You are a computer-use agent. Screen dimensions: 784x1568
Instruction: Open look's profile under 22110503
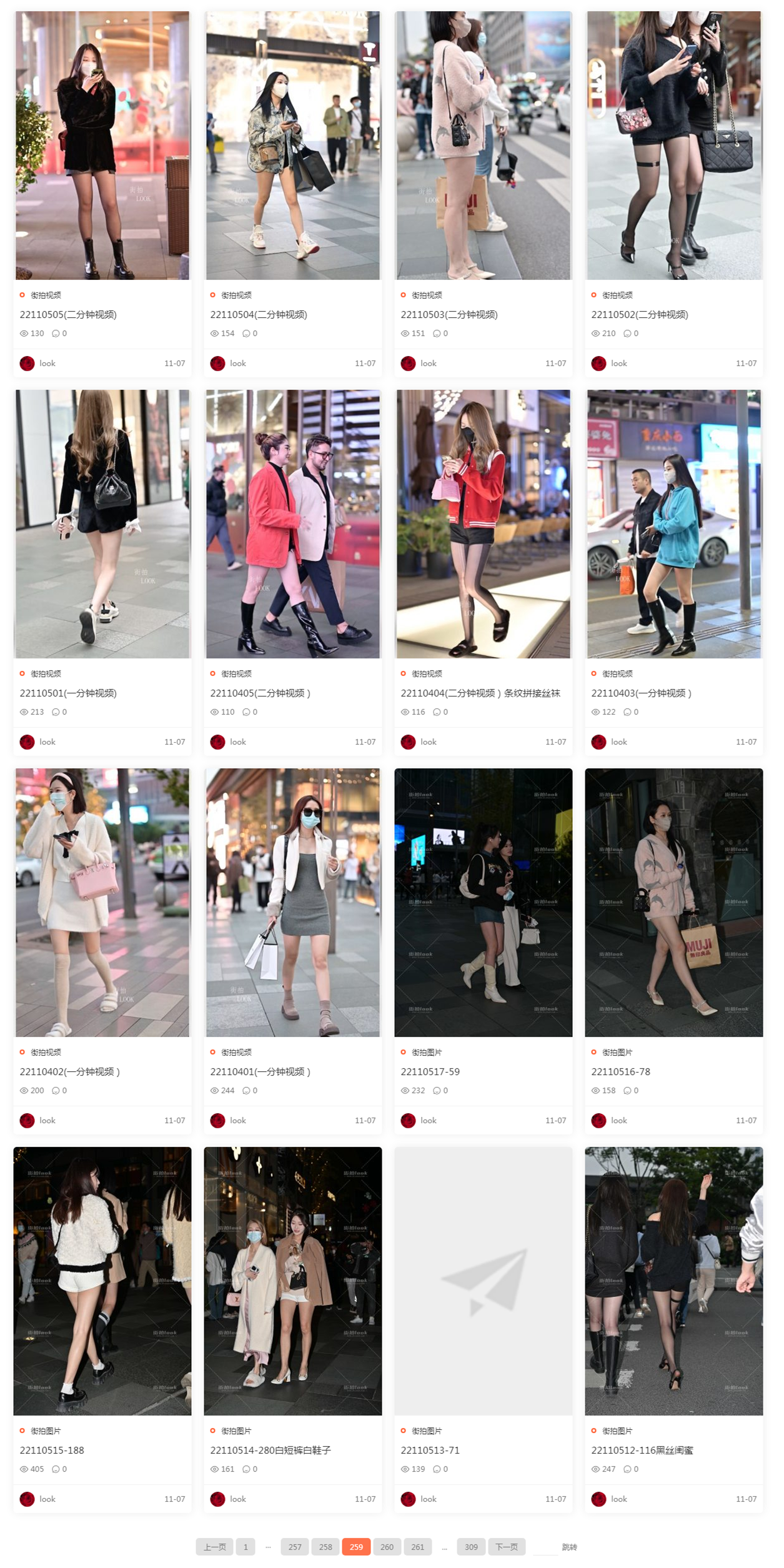(428, 363)
